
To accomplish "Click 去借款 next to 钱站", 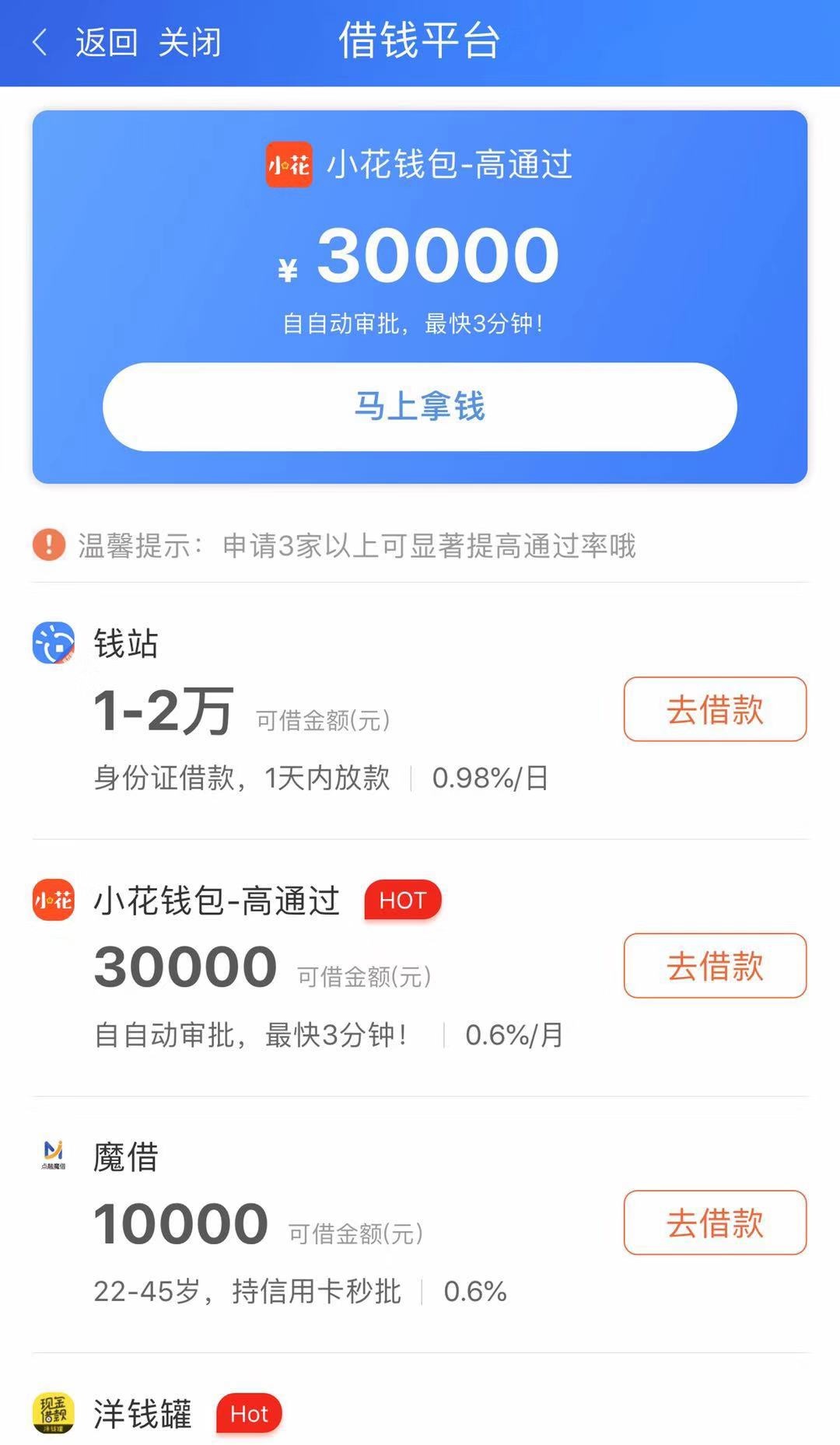I will click(x=713, y=709).
